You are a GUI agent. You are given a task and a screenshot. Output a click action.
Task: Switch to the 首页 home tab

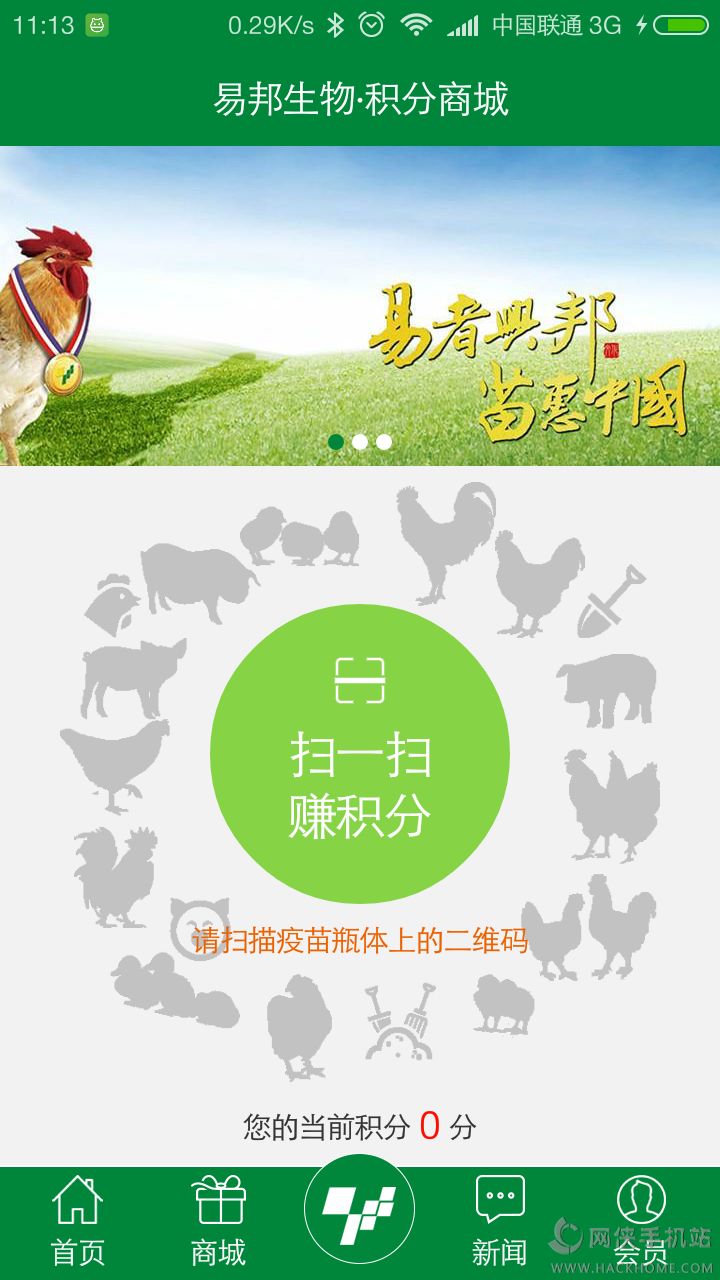coord(78,1222)
